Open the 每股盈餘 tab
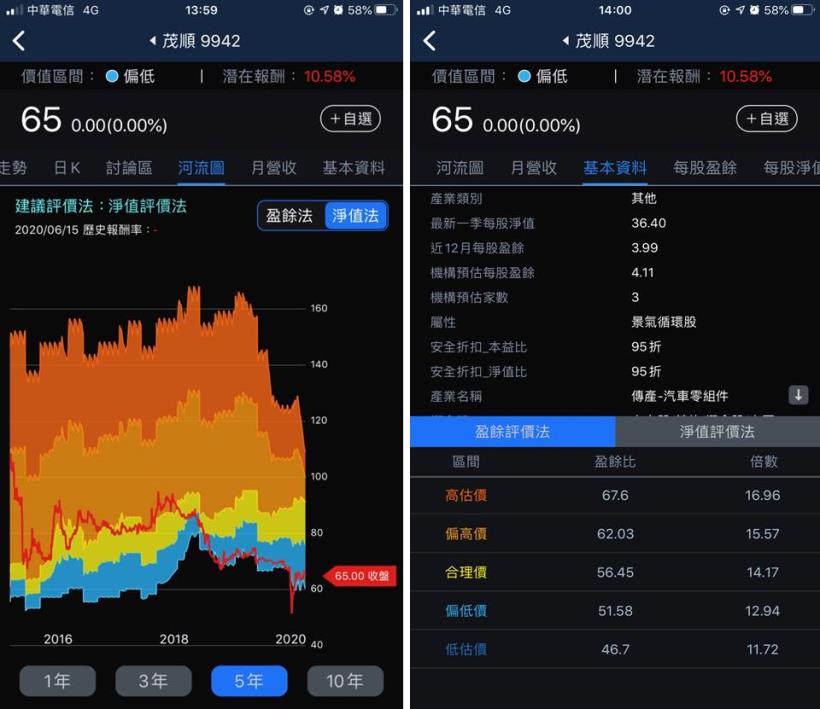The height and width of the screenshot is (709, 820). (705, 168)
